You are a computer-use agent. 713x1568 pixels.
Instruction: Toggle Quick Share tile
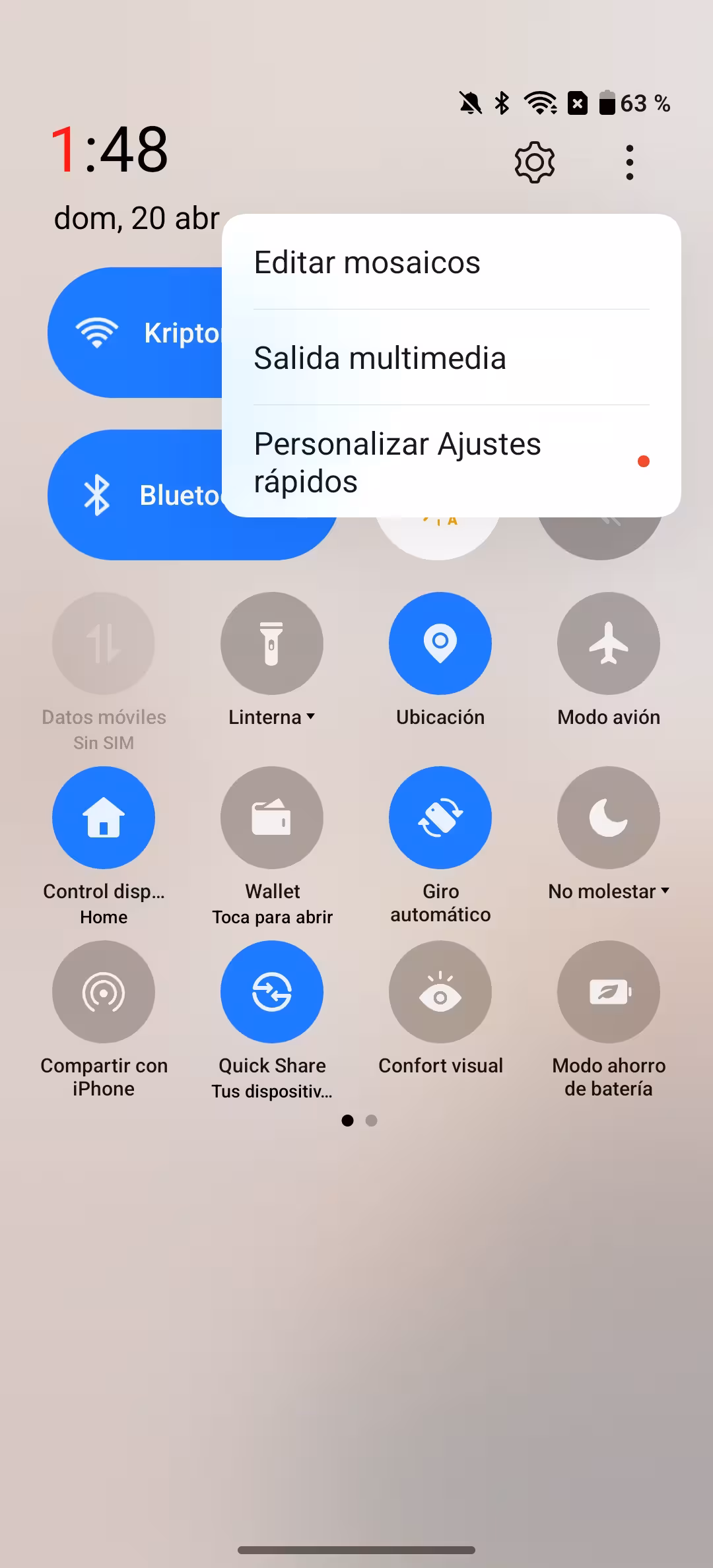(x=272, y=992)
